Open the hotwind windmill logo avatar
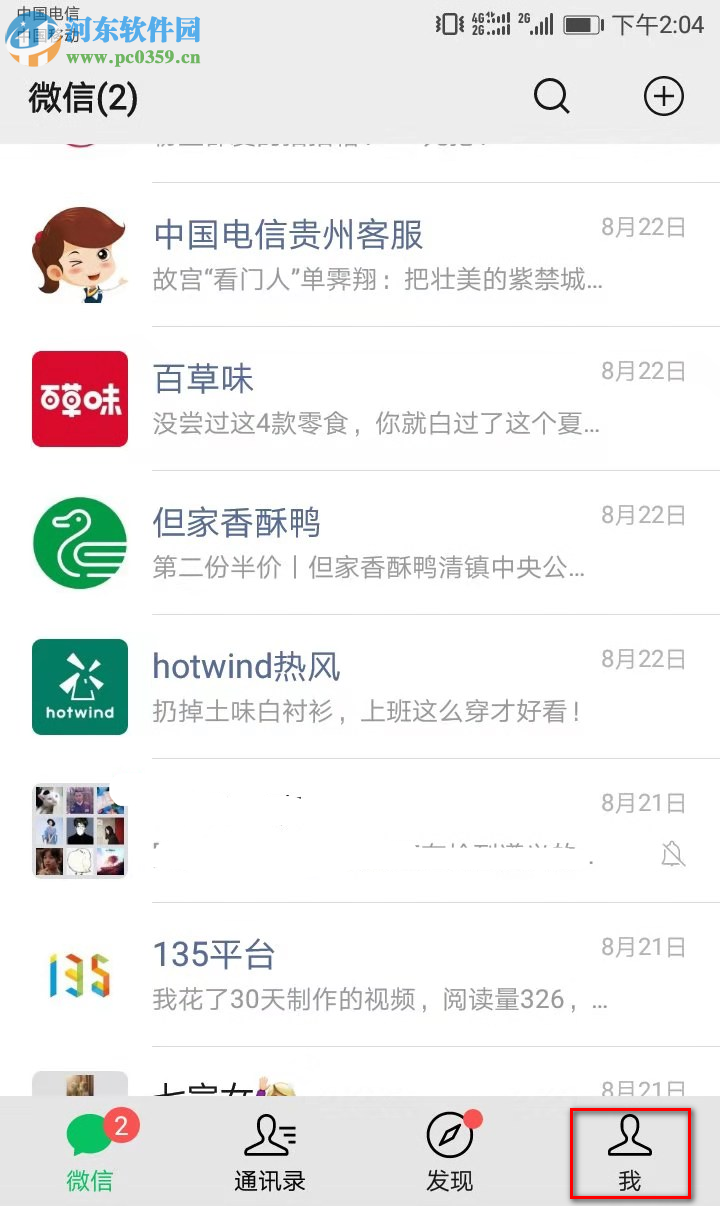 coord(80,687)
